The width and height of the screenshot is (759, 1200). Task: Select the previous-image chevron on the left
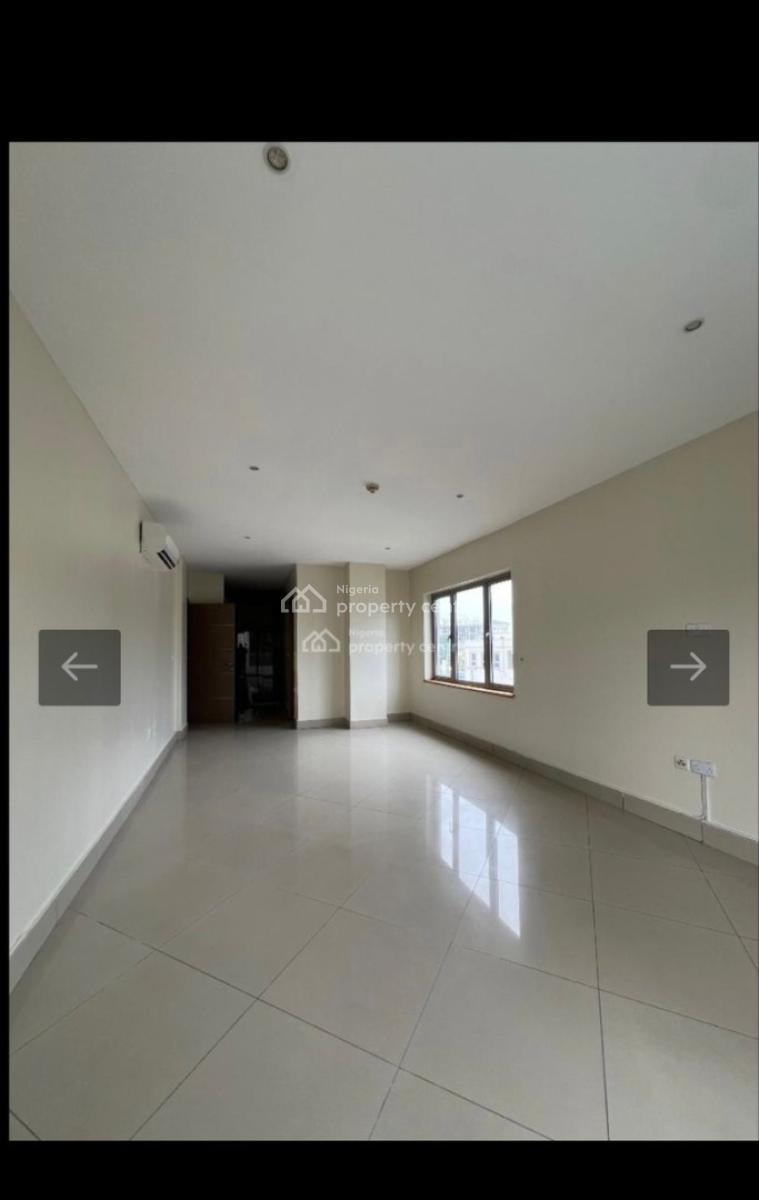coord(80,666)
